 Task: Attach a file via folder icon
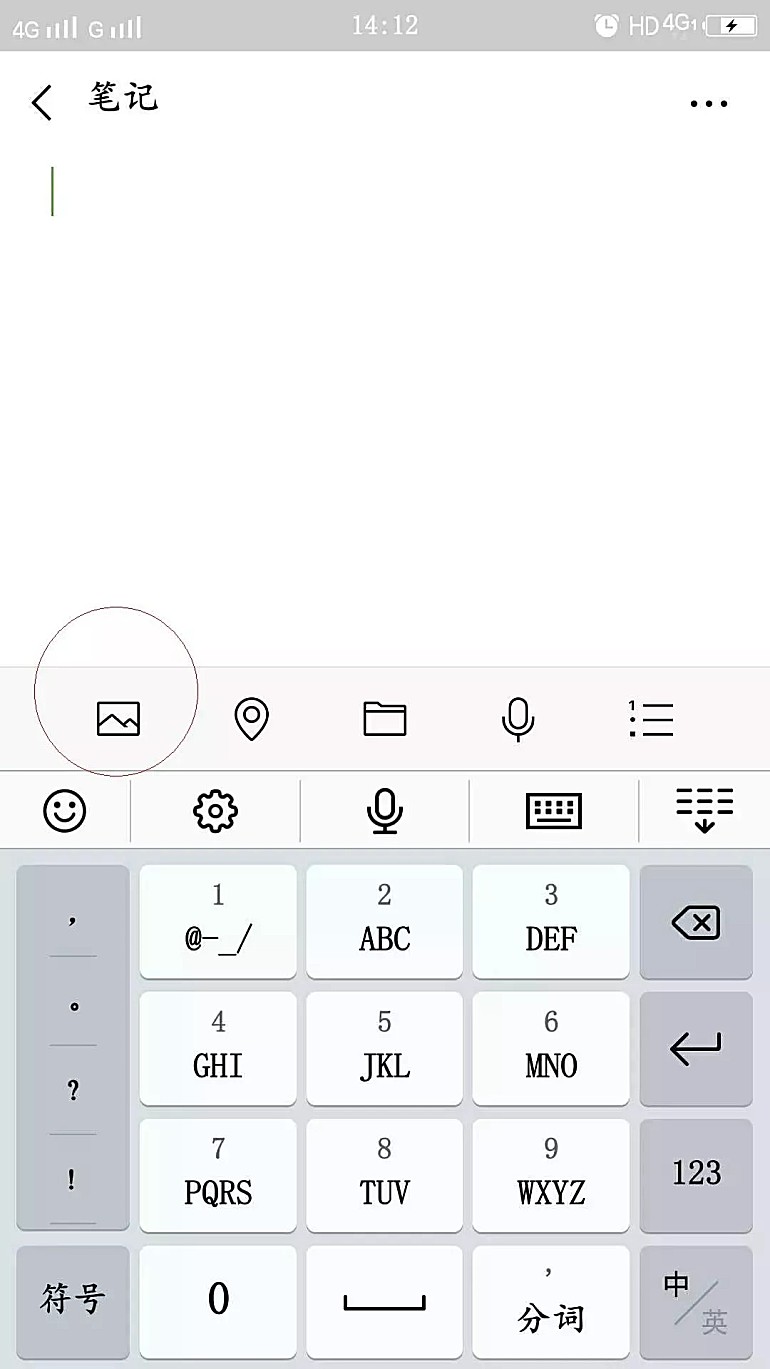[384, 718]
